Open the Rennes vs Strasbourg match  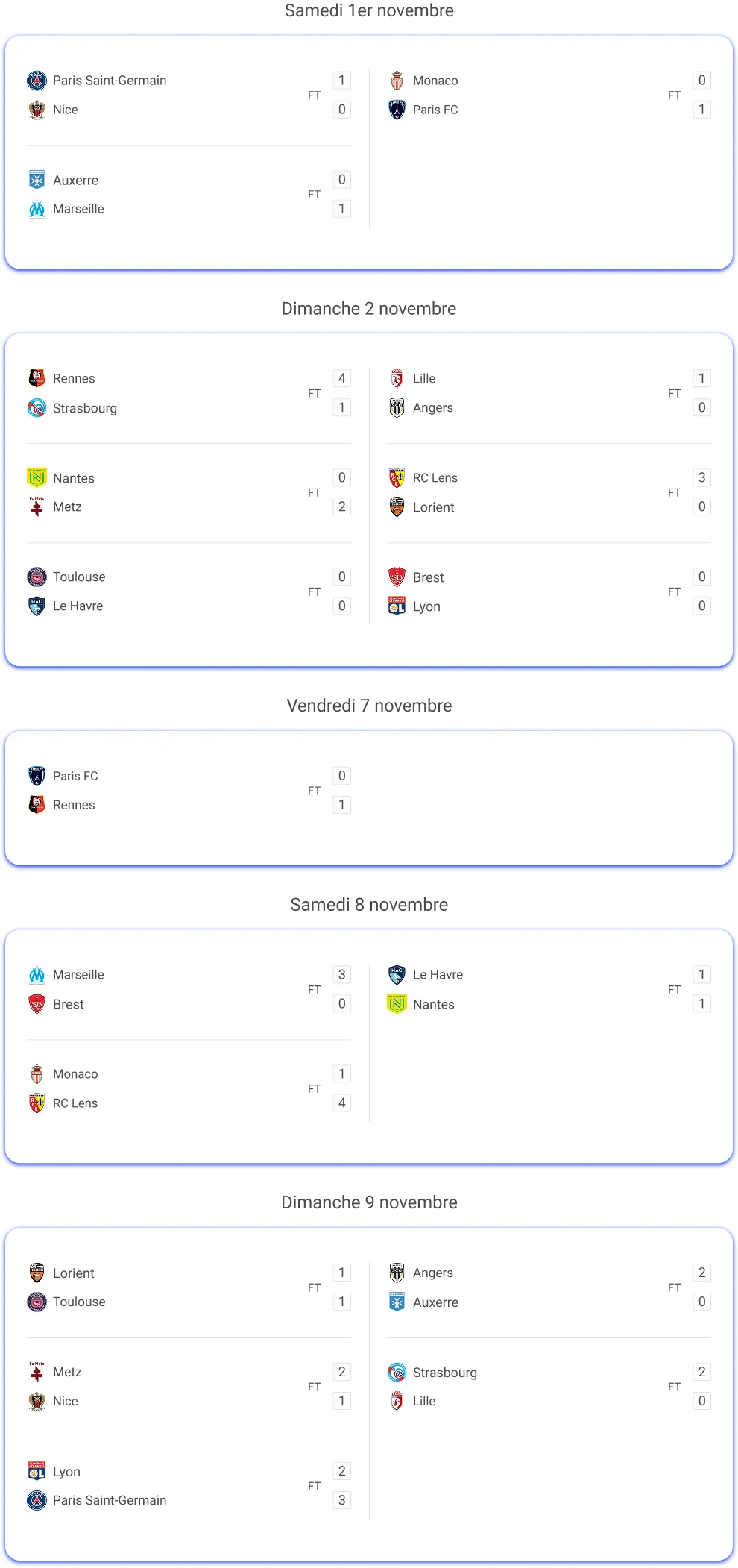click(189, 393)
